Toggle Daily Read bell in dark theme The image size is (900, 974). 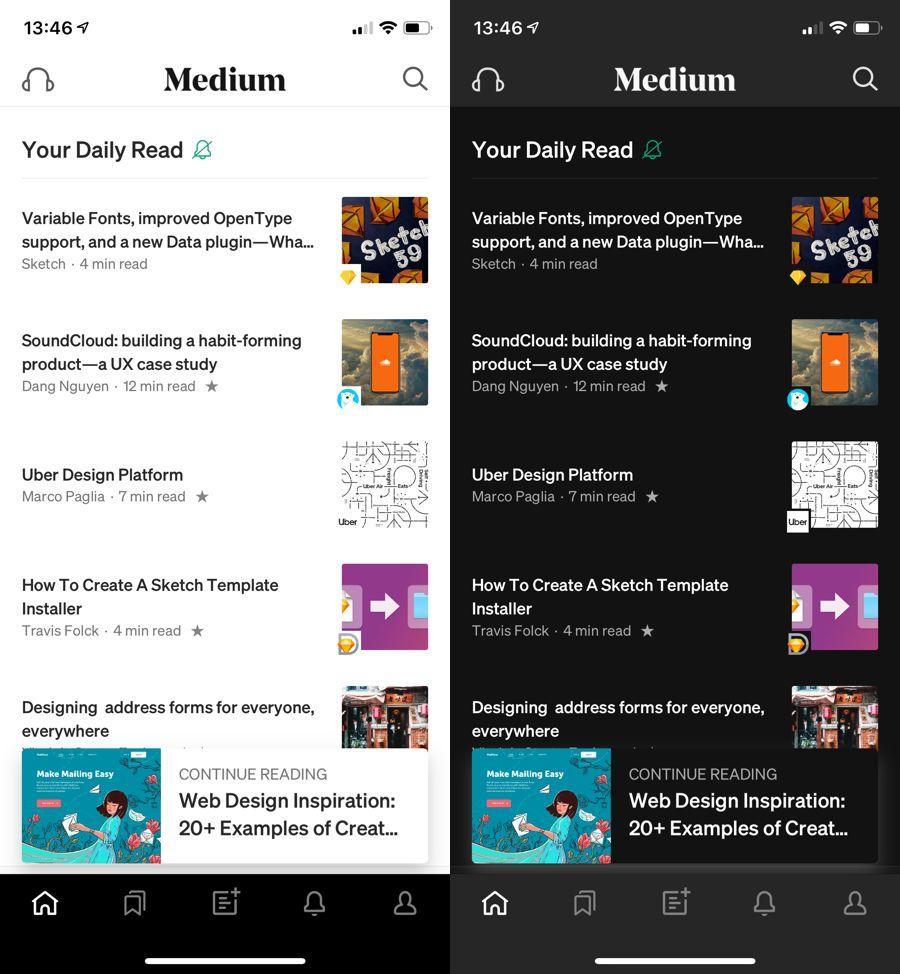(x=652, y=150)
